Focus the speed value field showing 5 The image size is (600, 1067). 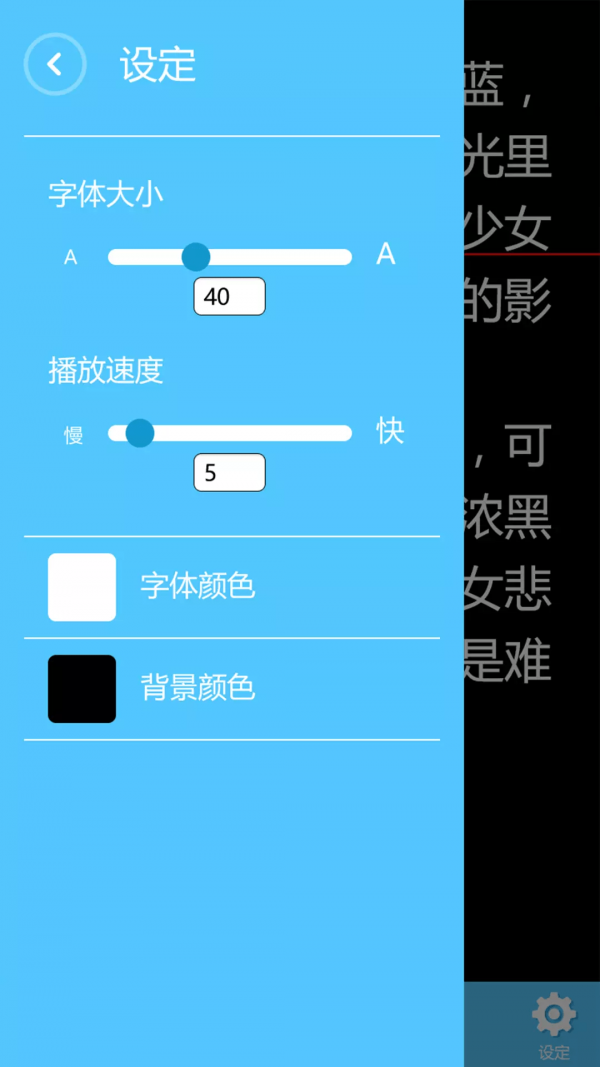coord(229,472)
